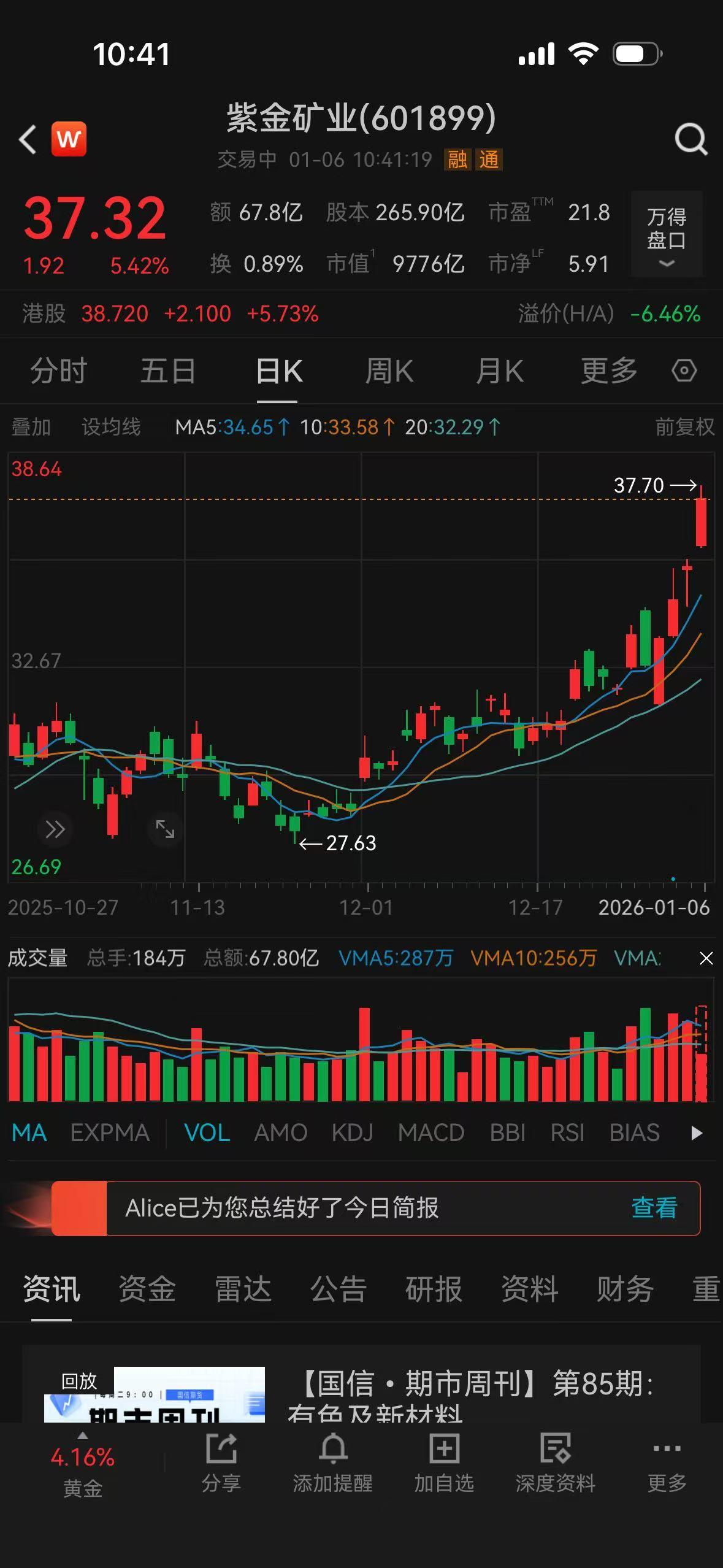Switch to the 五日 chart tab

pos(167,371)
